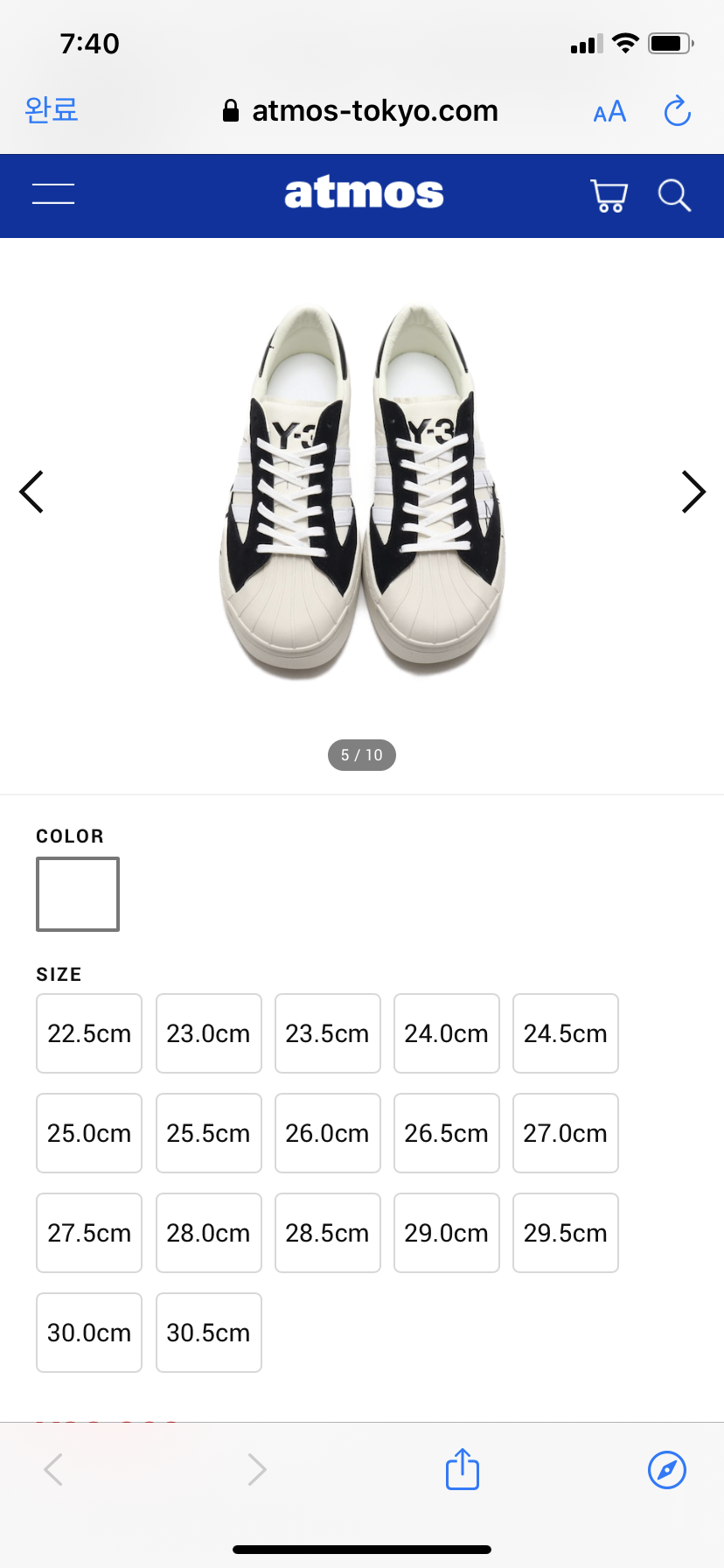Choose size 27.0cm
Image resolution: width=724 pixels, height=1568 pixels.
565,1133
